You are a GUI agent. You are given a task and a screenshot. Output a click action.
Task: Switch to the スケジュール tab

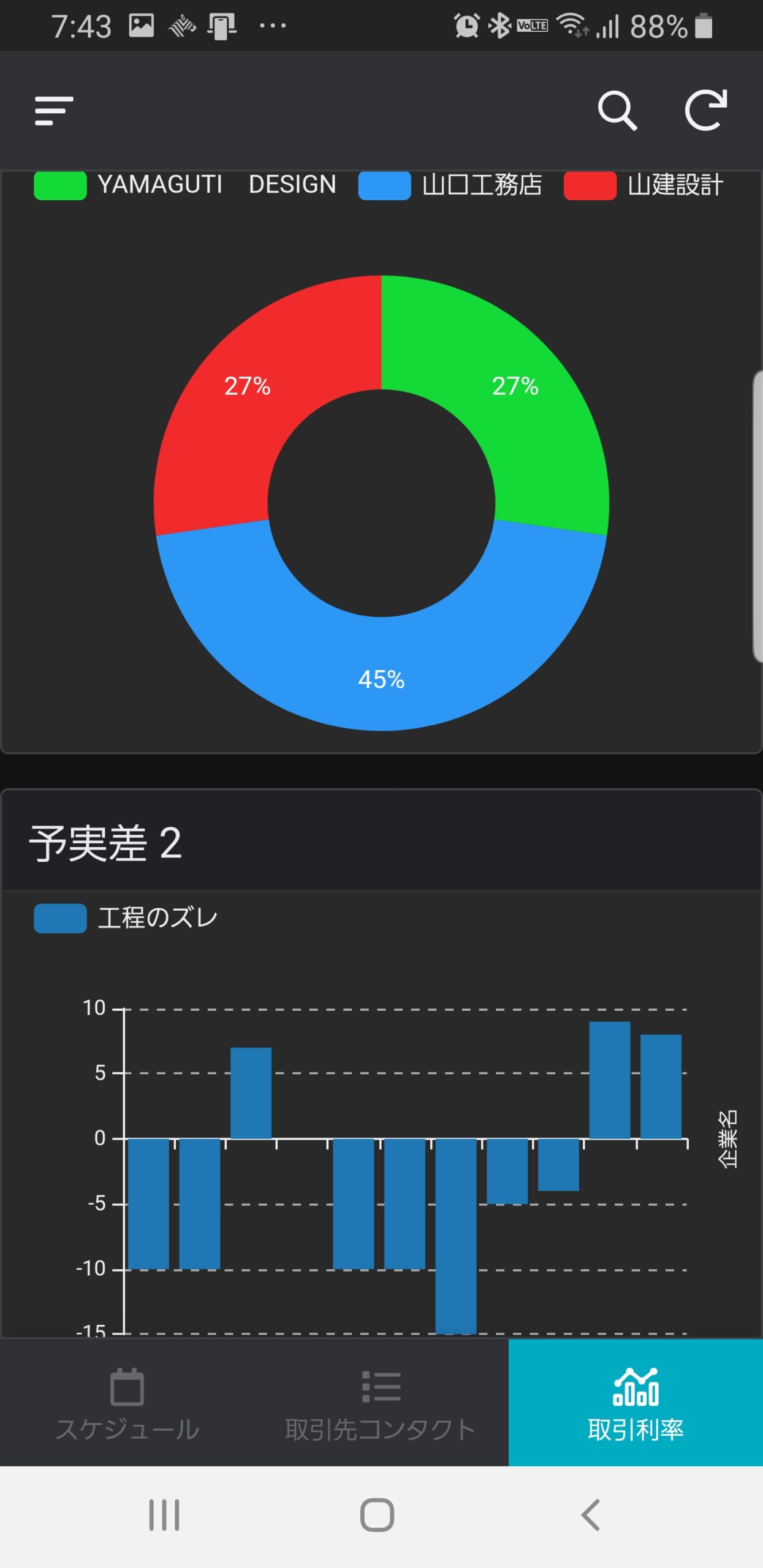point(127,1403)
